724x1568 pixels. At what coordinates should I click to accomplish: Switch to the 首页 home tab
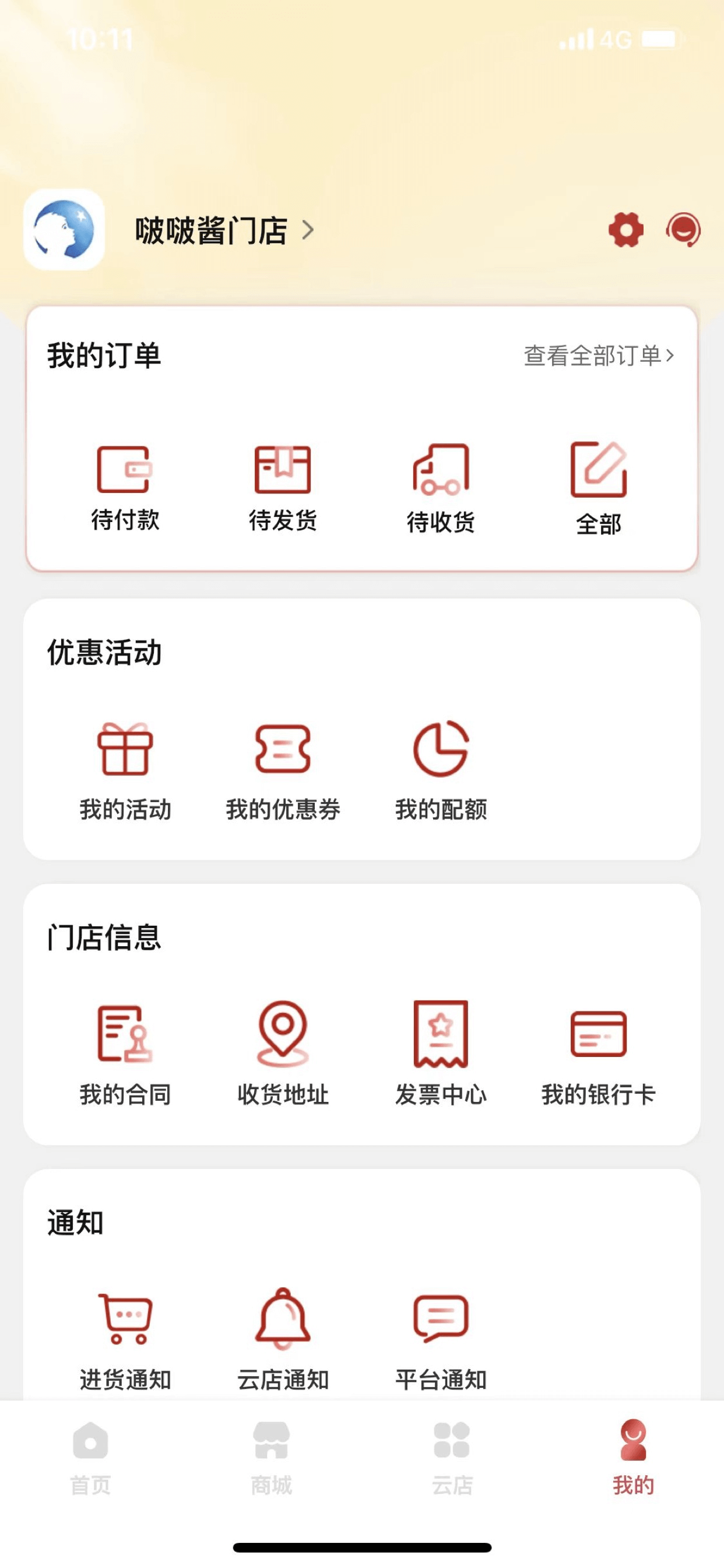pyautogui.click(x=91, y=1458)
